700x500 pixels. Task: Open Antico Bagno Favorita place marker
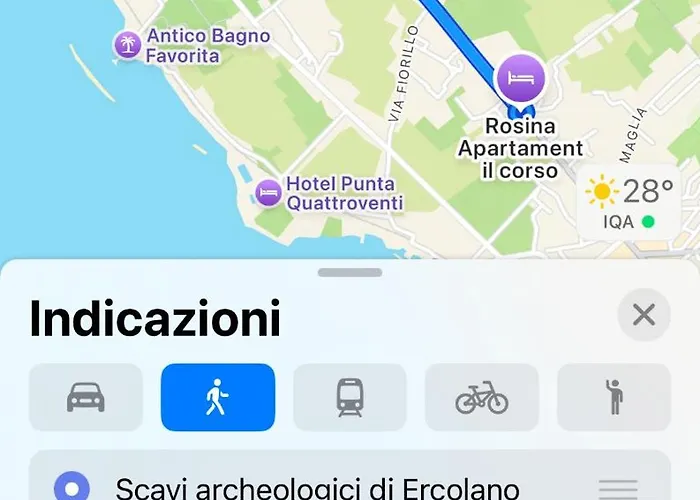126,44
